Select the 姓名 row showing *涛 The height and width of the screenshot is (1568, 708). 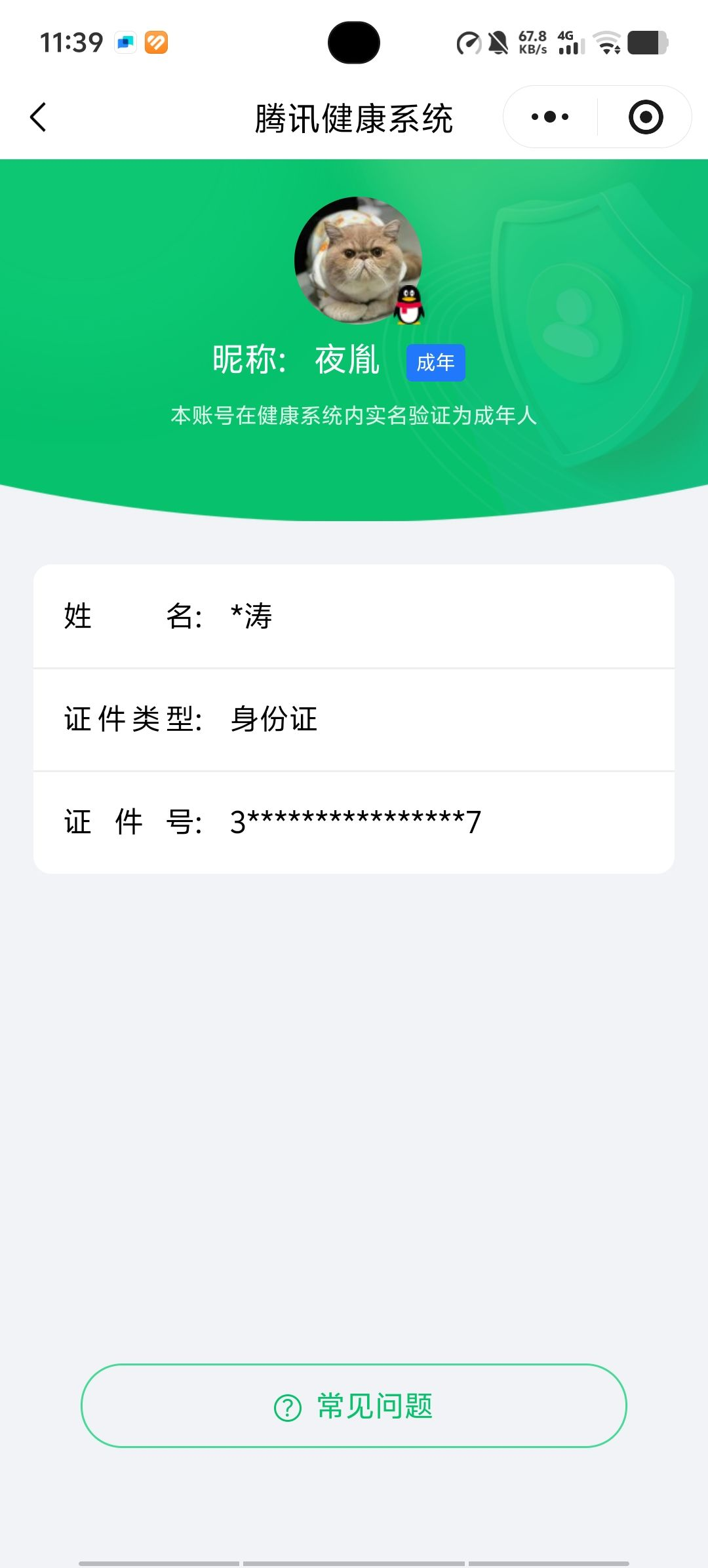(354, 616)
